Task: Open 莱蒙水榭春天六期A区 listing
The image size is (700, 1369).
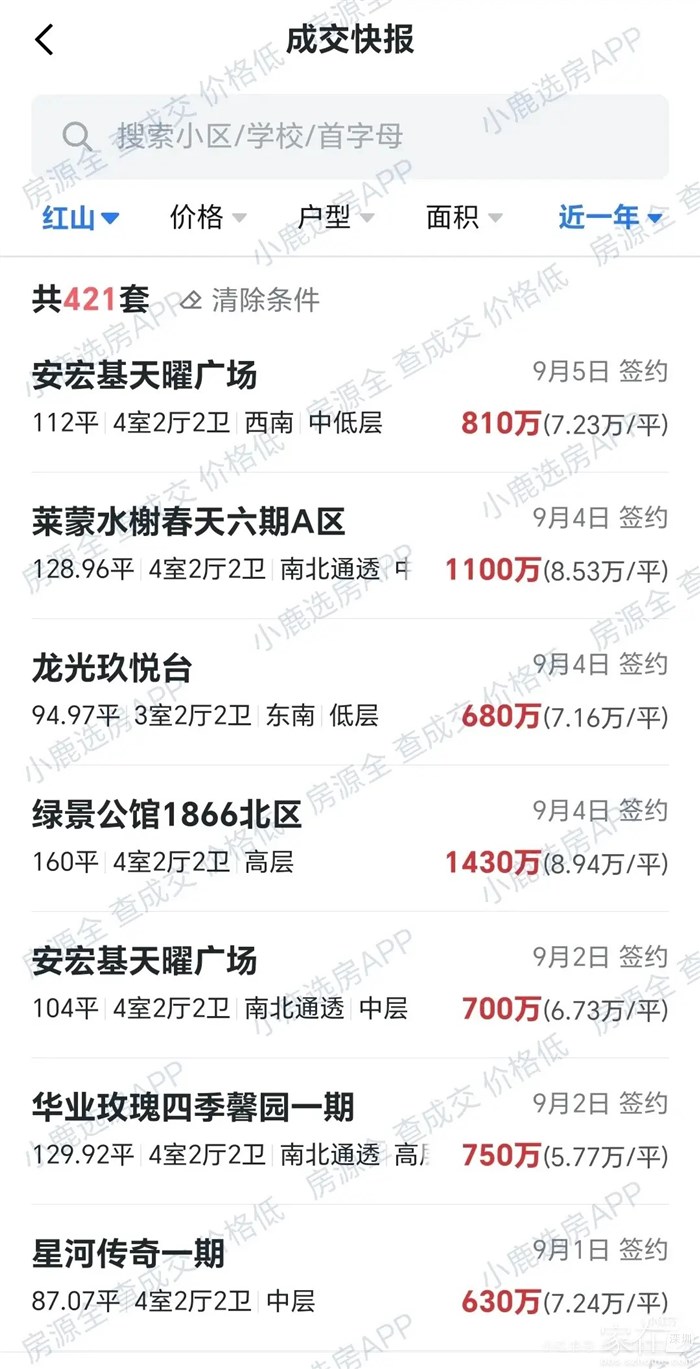Action: point(350,545)
